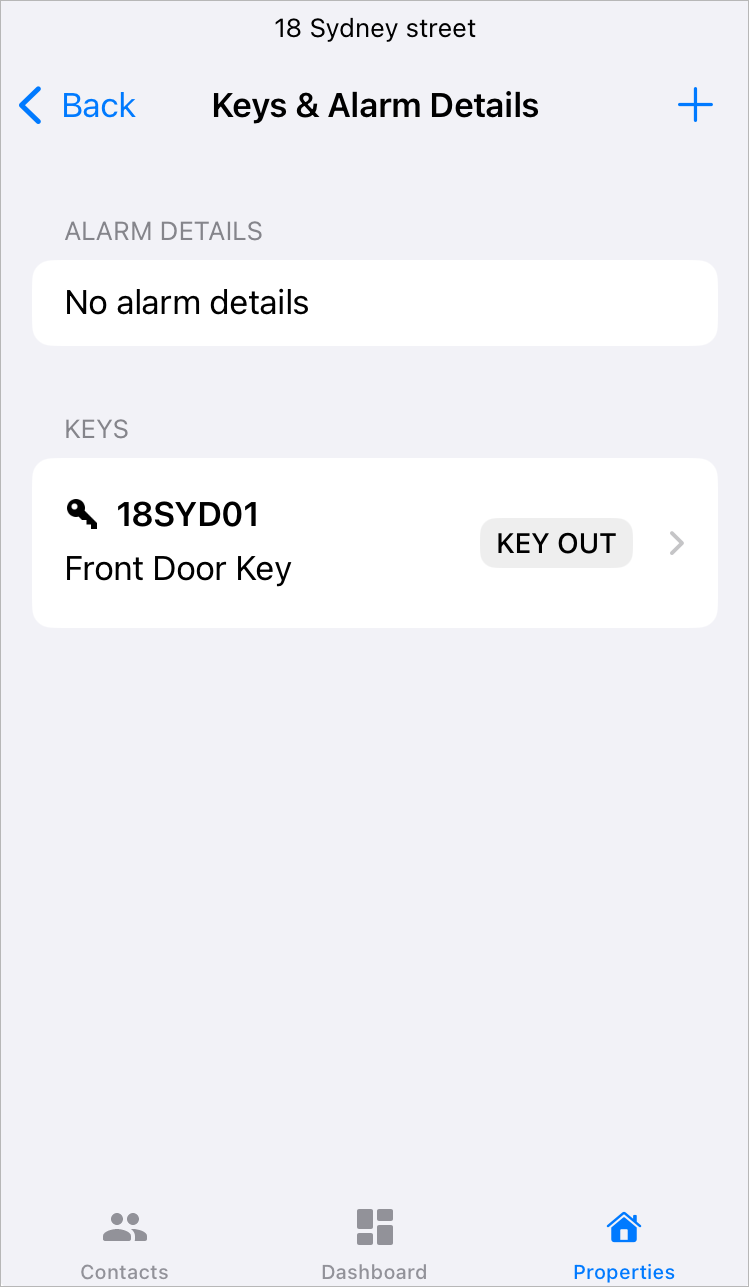Viewport: 749px width, 1287px height.
Task: Open the Dashboard grid icon
Action: coord(374,1226)
